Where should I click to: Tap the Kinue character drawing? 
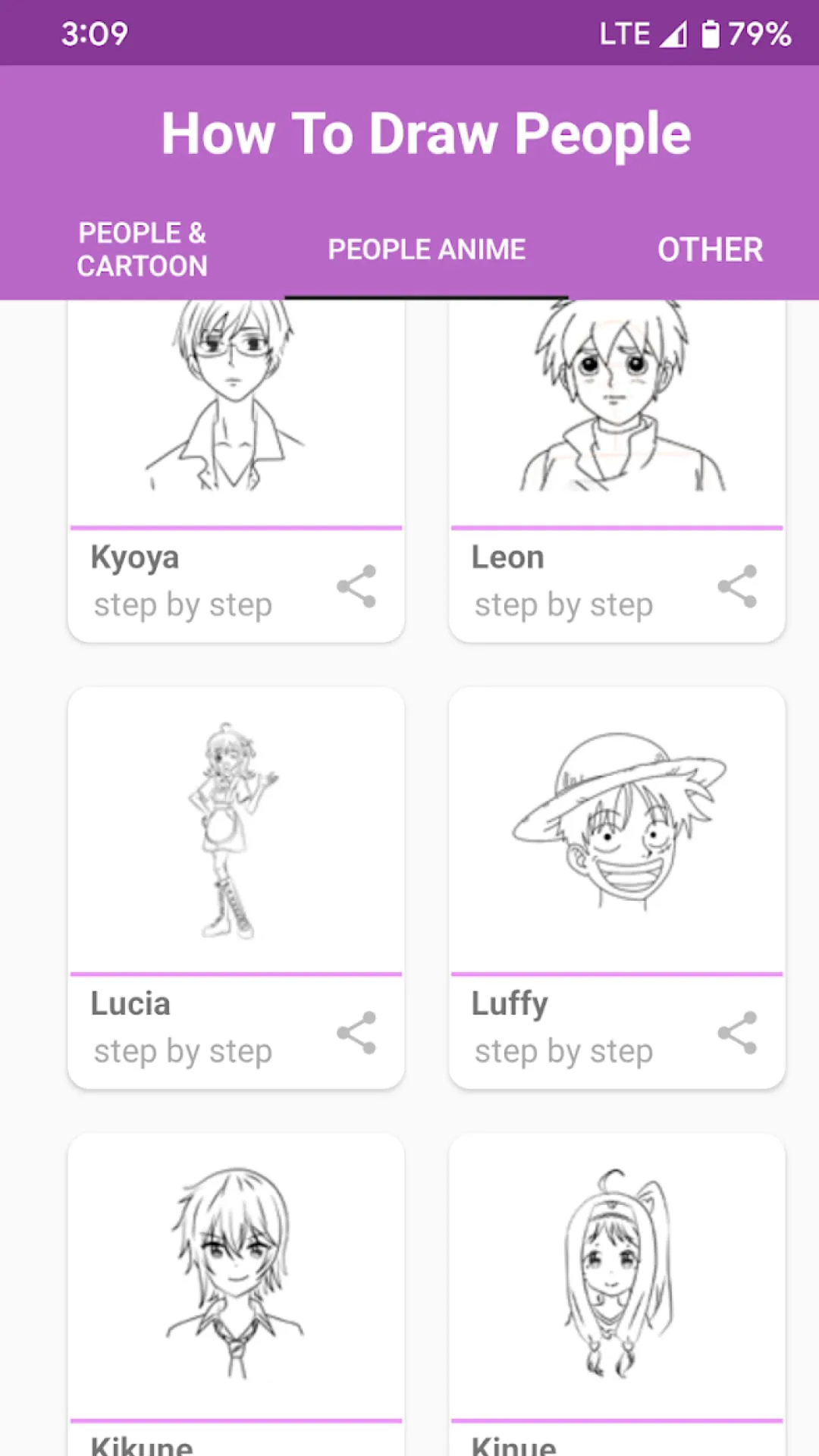pyautogui.click(x=616, y=1282)
